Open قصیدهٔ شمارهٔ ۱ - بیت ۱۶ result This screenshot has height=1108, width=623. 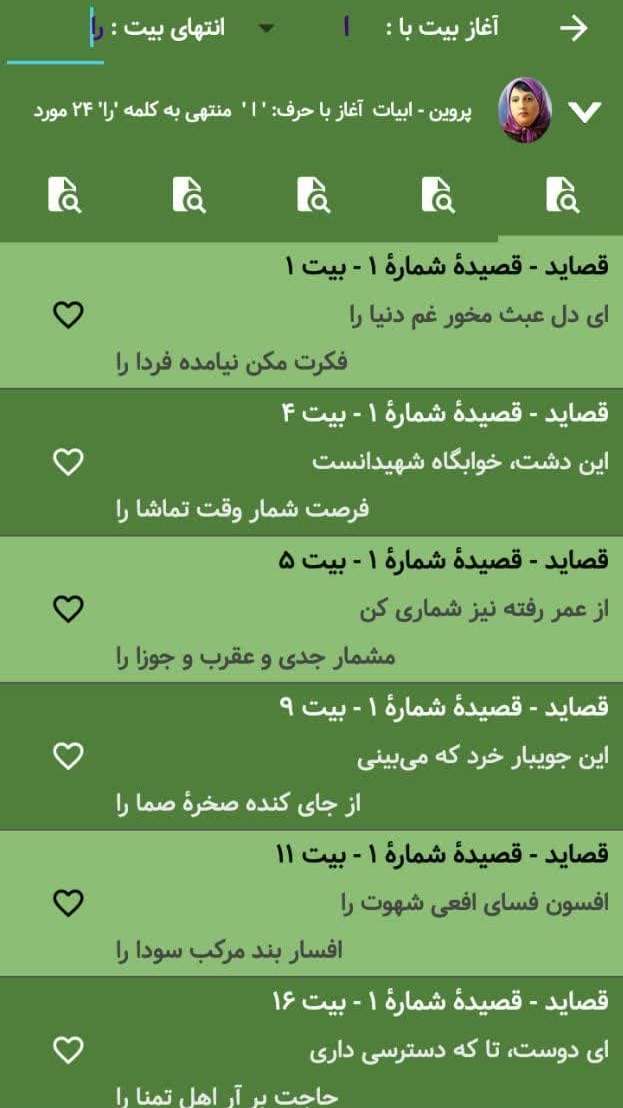[445, 1001]
